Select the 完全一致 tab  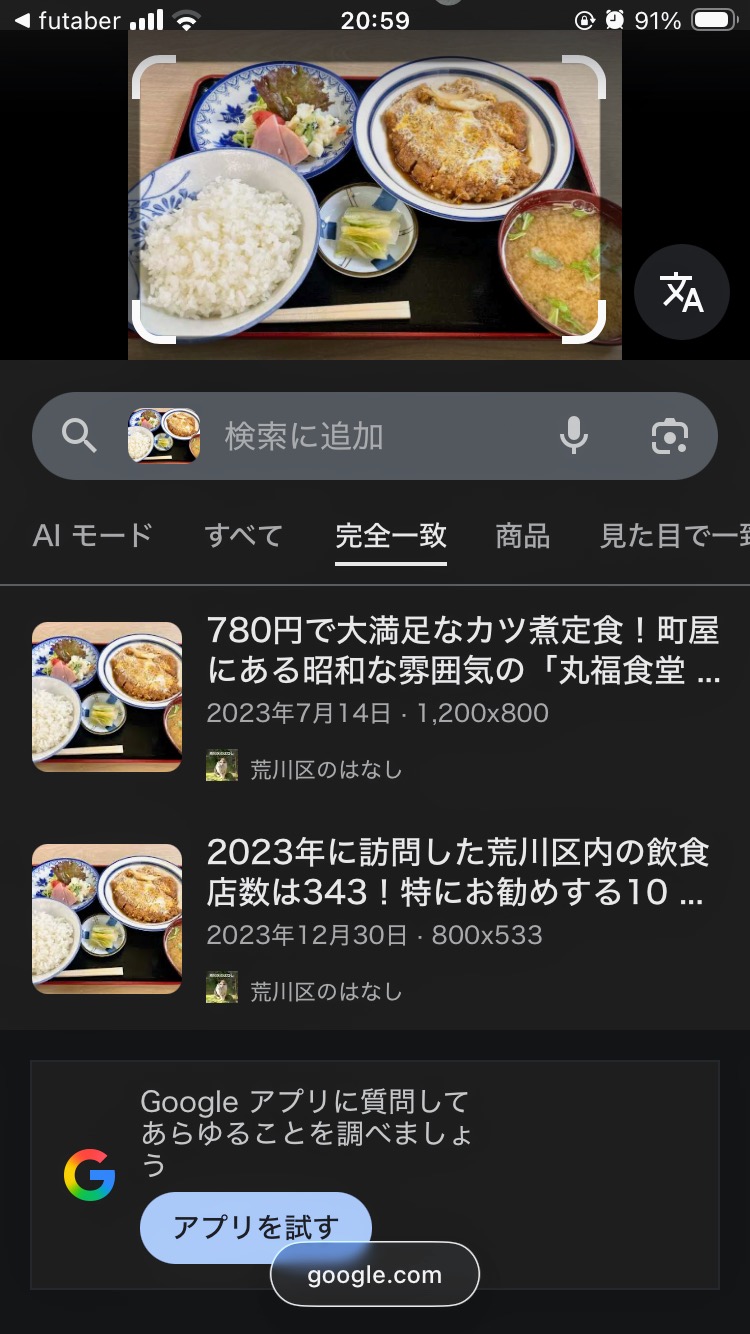point(391,536)
